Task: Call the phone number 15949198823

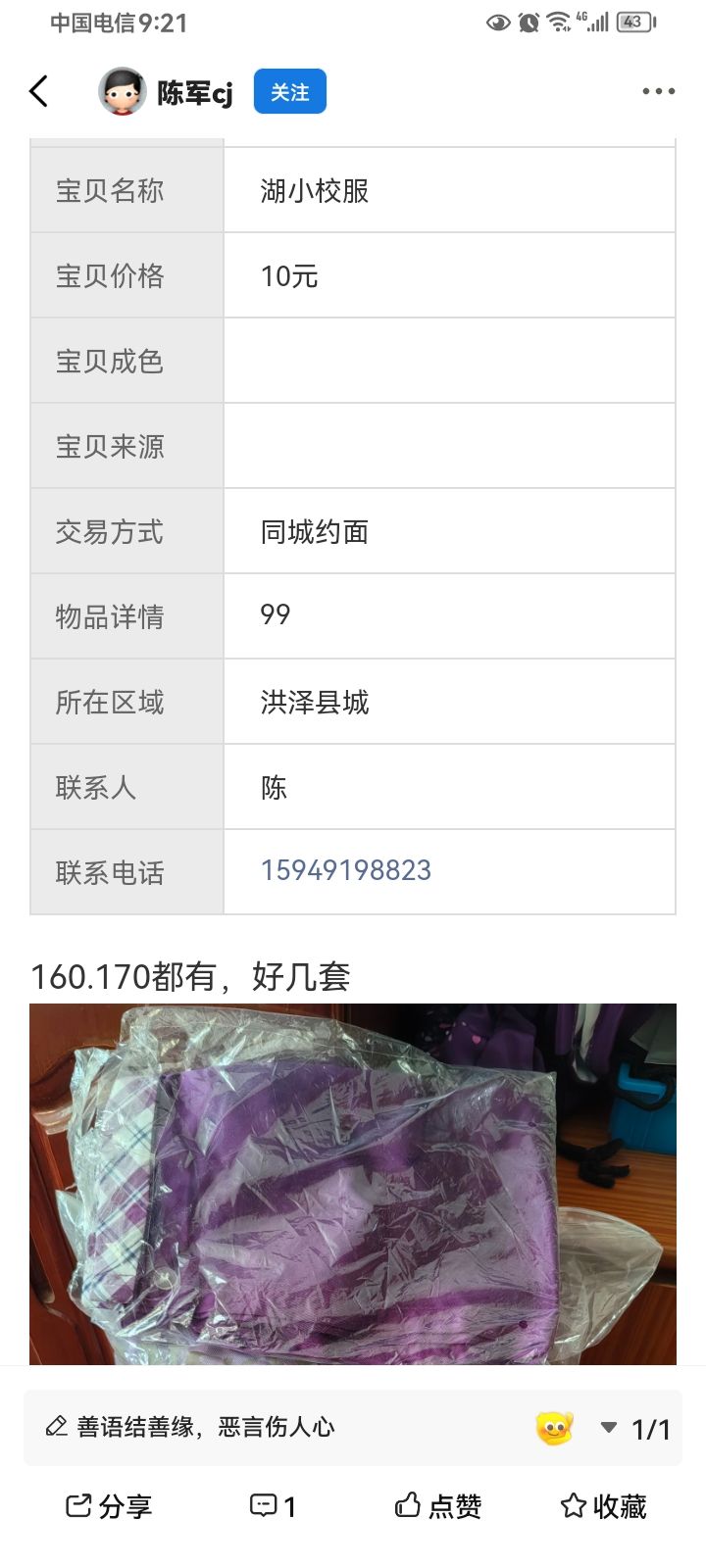Action: pos(346,870)
